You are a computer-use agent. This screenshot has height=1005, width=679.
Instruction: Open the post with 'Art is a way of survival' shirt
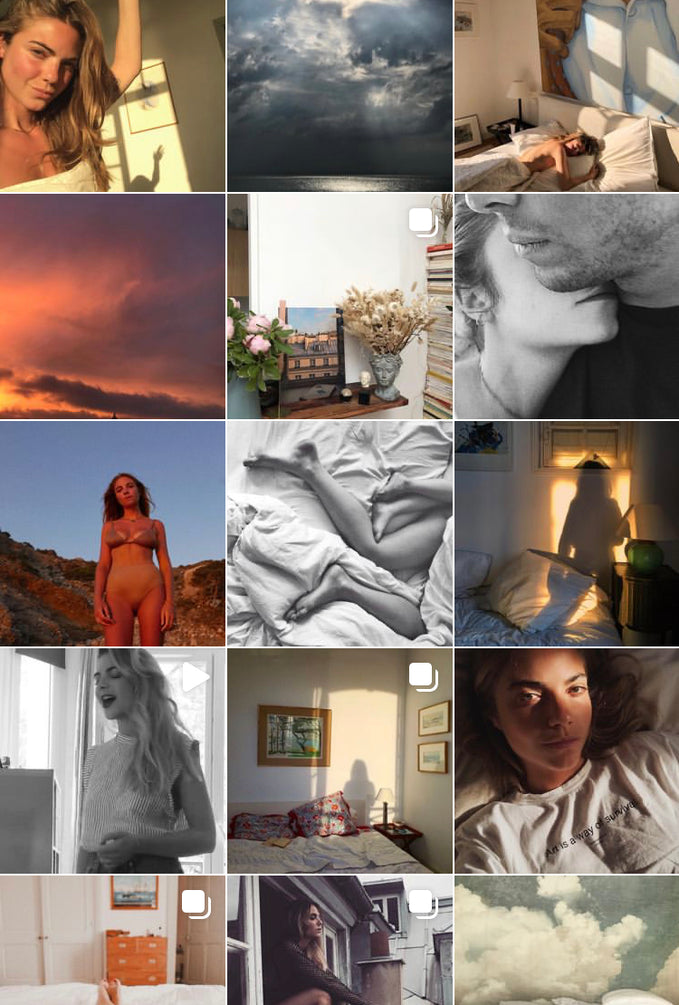click(566, 760)
